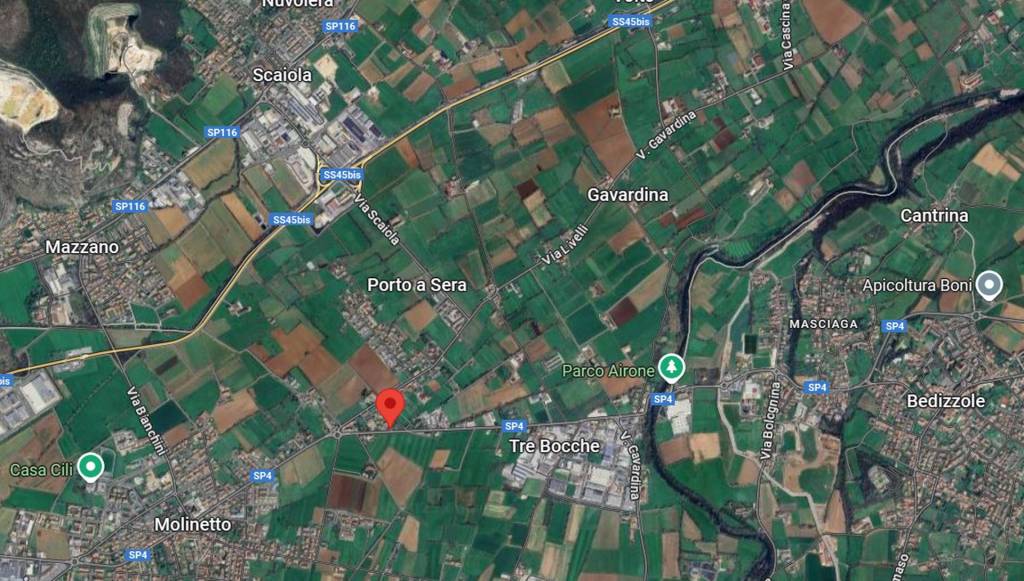Viewport: 1024px width, 581px height.
Task: Tap the red dropped location pin
Action: (390, 406)
